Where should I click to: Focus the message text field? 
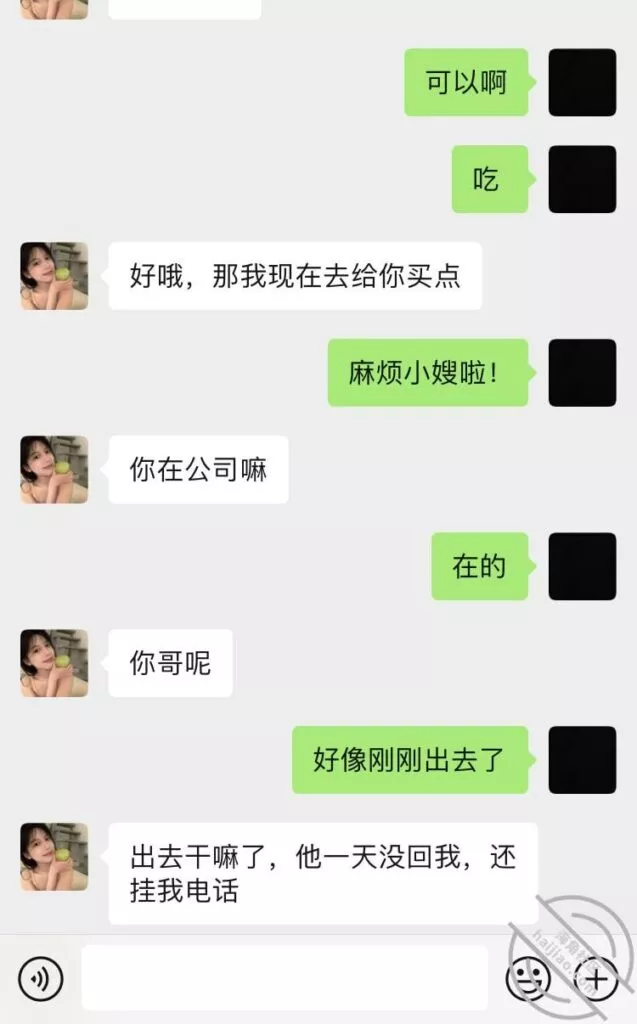coord(284,978)
